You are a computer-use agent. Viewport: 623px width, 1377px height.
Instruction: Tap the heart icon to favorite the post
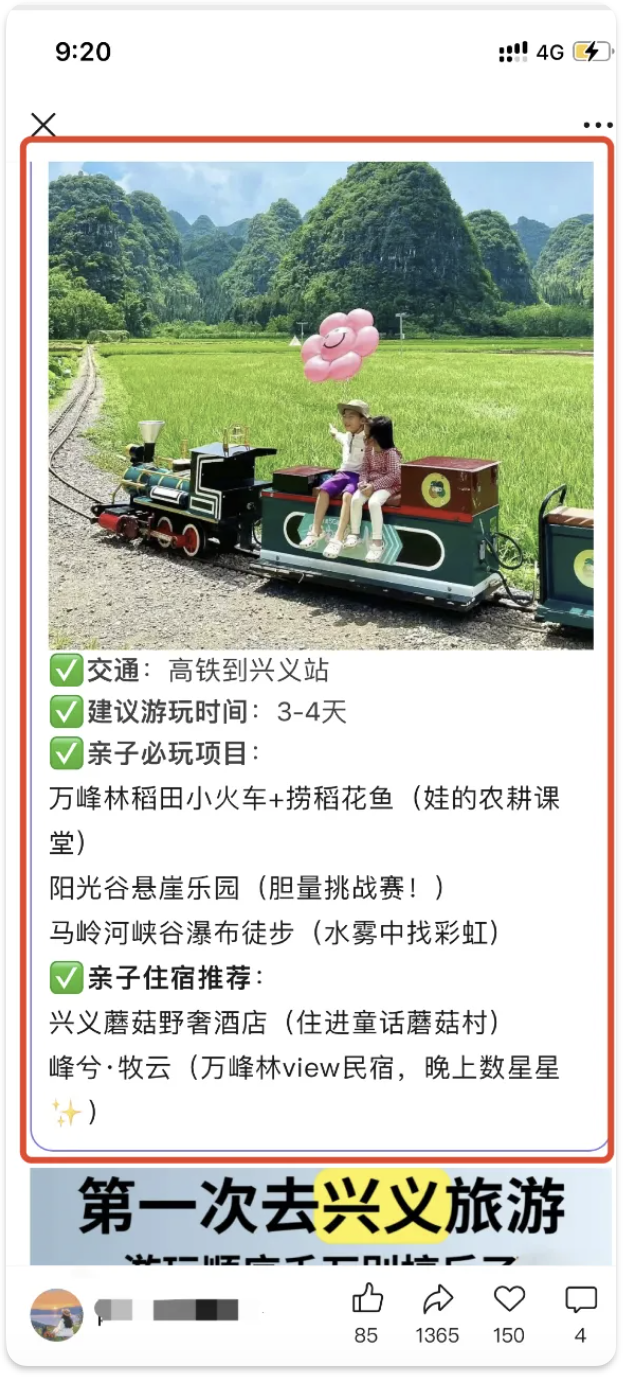point(509,1300)
